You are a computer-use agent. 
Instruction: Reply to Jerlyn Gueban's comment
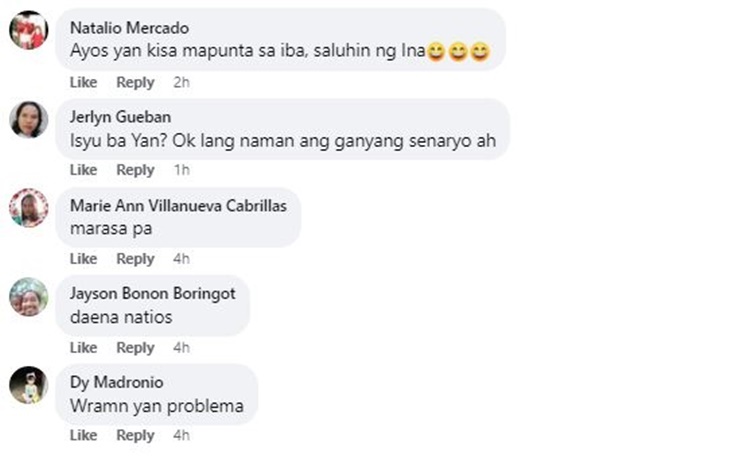135,170
